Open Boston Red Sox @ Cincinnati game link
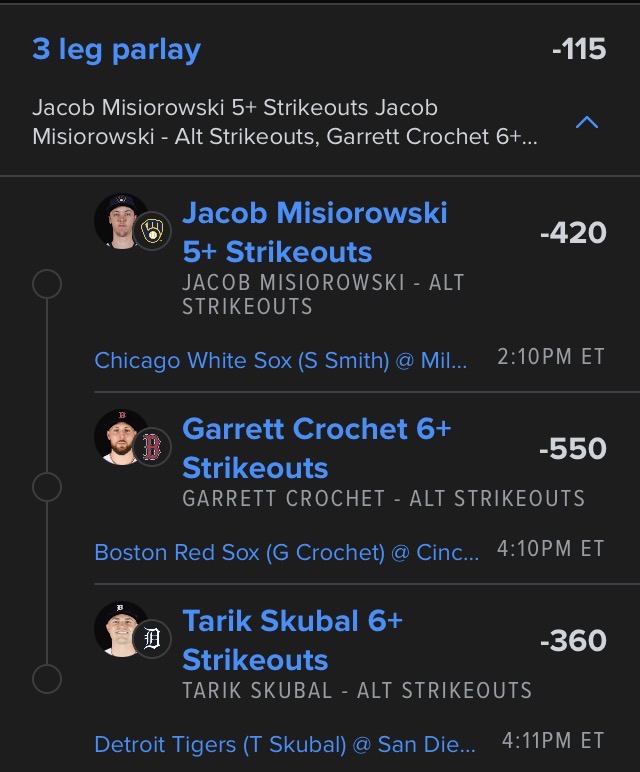 pyautogui.click(x=286, y=552)
